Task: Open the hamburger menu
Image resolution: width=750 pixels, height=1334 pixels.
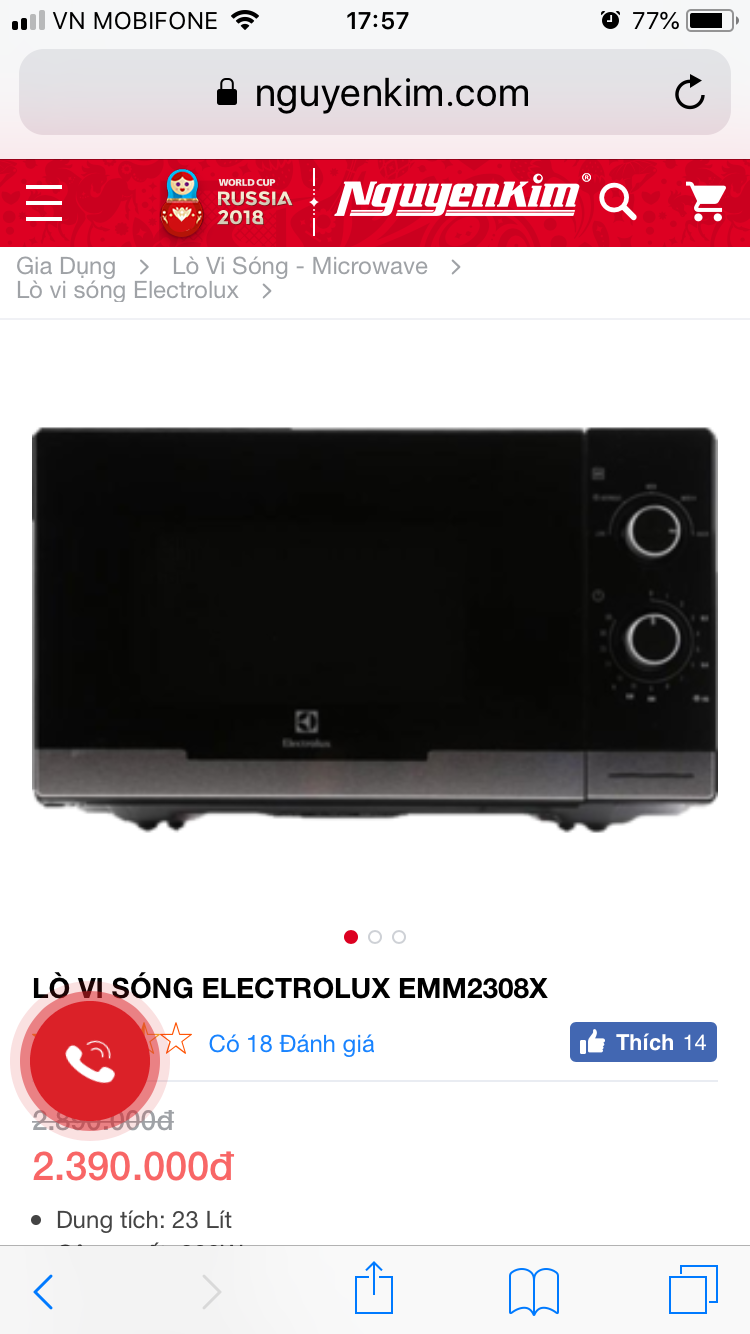Action: pyautogui.click(x=44, y=203)
